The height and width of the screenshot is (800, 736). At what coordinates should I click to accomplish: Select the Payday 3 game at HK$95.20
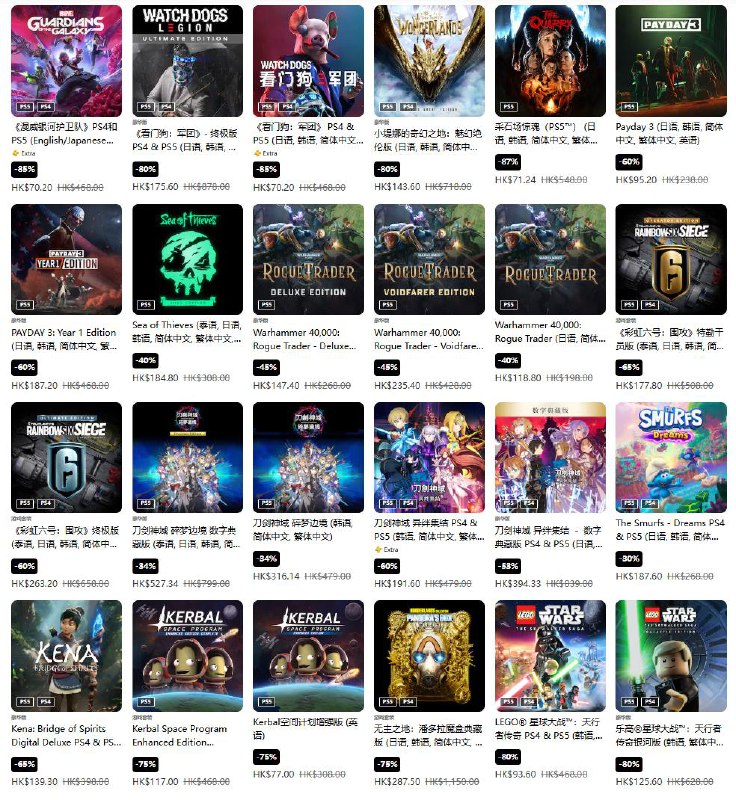pyautogui.click(x=671, y=60)
